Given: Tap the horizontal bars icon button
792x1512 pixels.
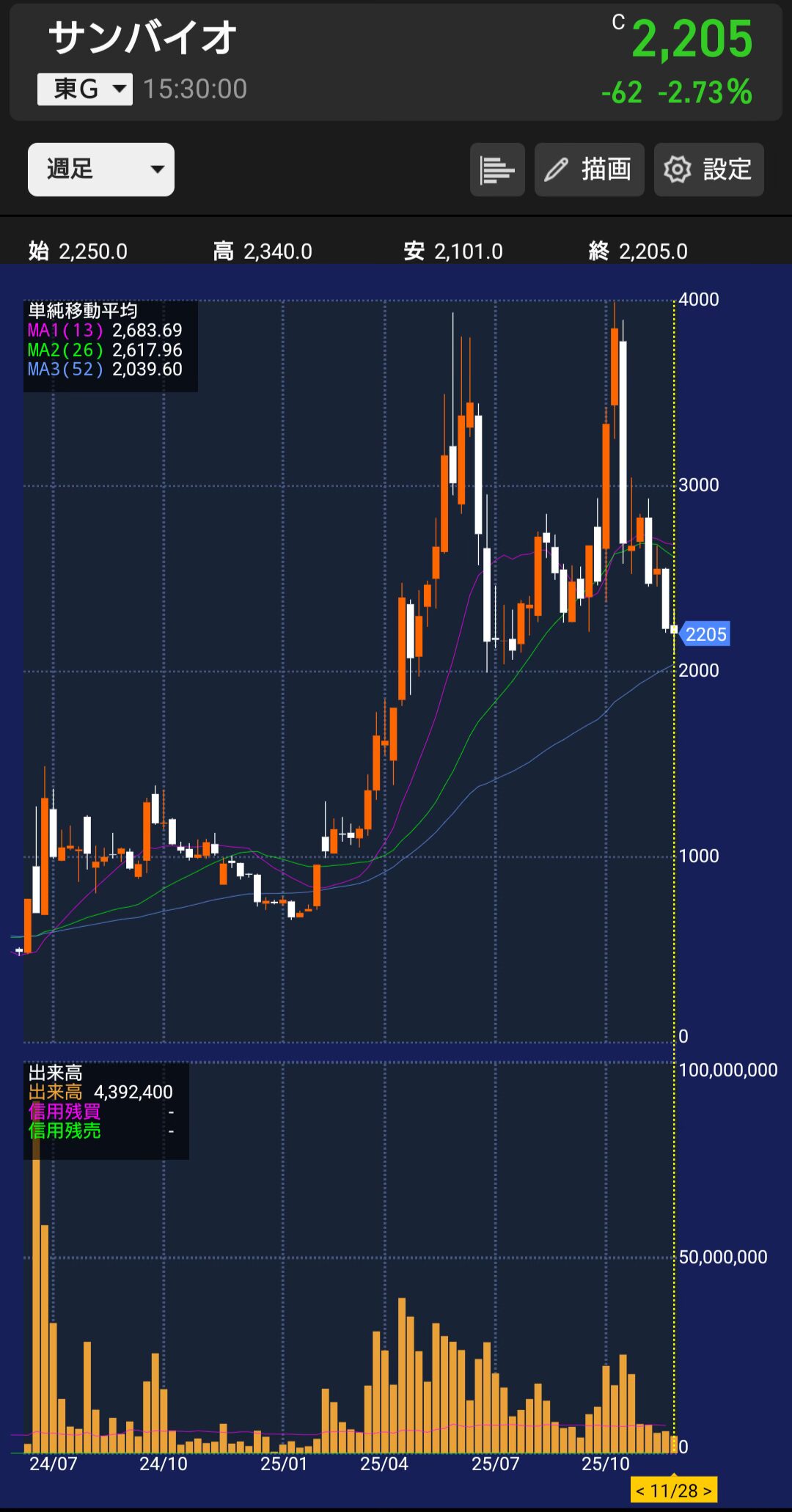Looking at the screenshot, I should (x=497, y=169).
